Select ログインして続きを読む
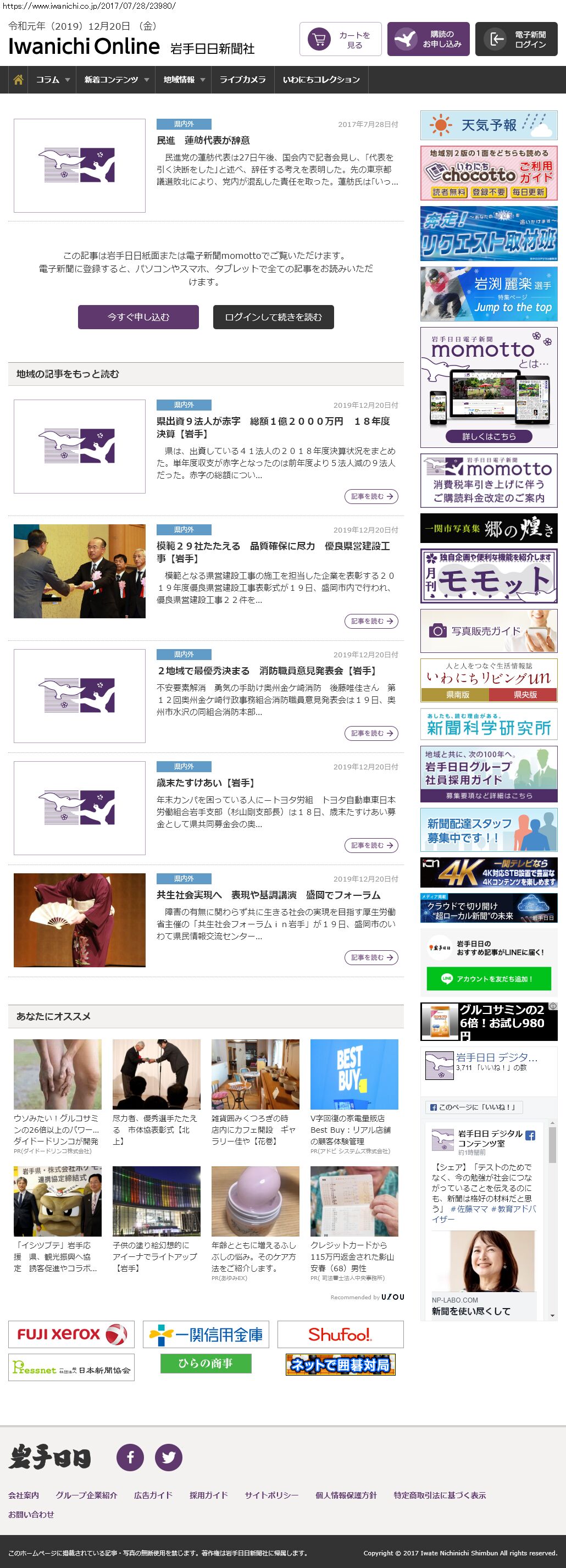The width and height of the screenshot is (566, 1568). pos(273,317)
